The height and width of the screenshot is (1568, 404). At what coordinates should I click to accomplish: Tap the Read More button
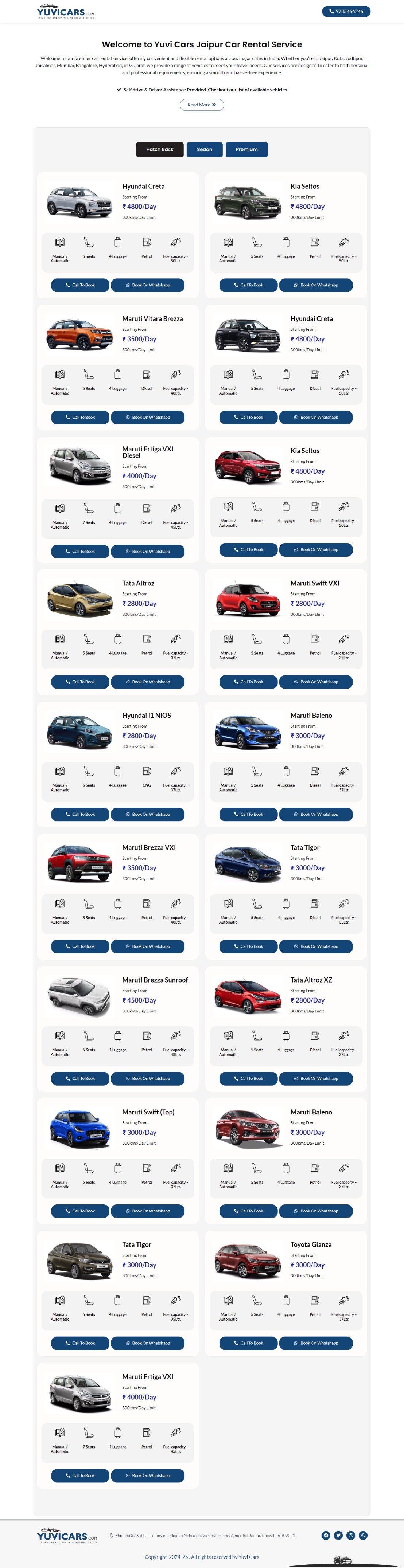202,105
